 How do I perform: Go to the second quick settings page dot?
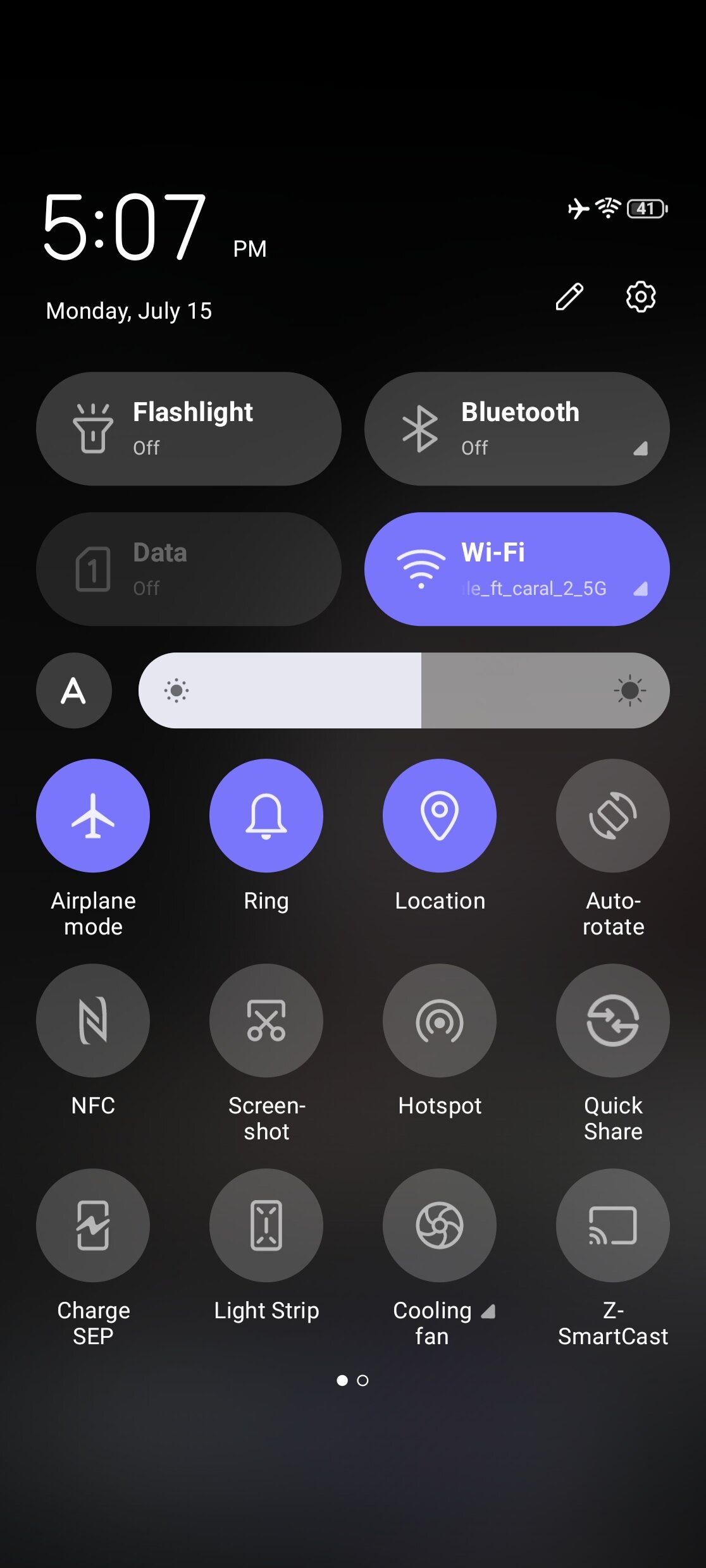coord(362,1380)
